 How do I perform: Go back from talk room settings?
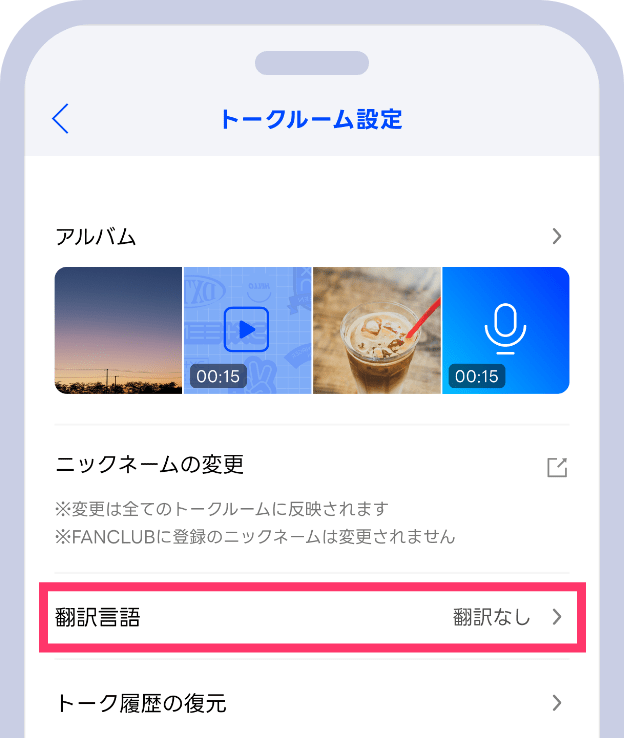click(x=61, y=119)
